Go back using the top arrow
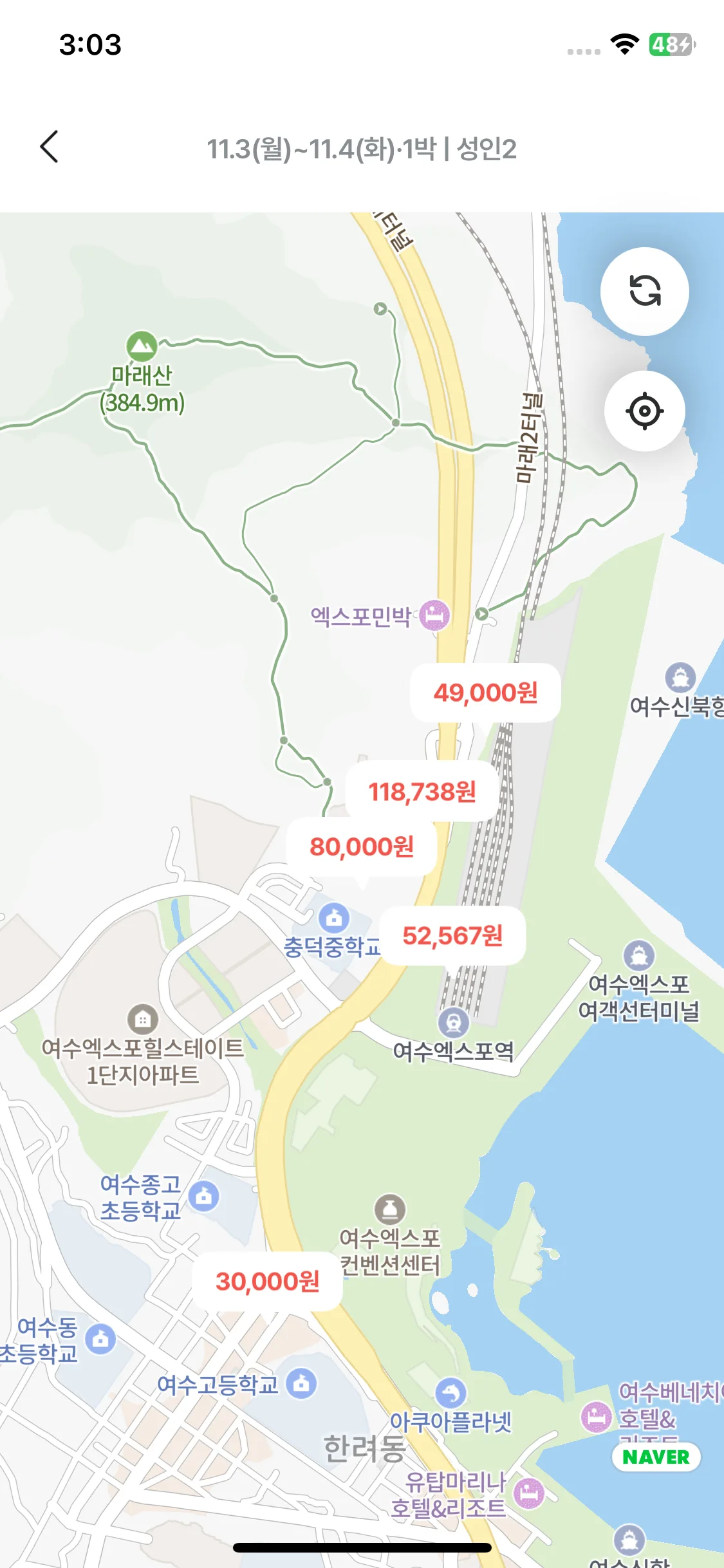 click(49, 147)
